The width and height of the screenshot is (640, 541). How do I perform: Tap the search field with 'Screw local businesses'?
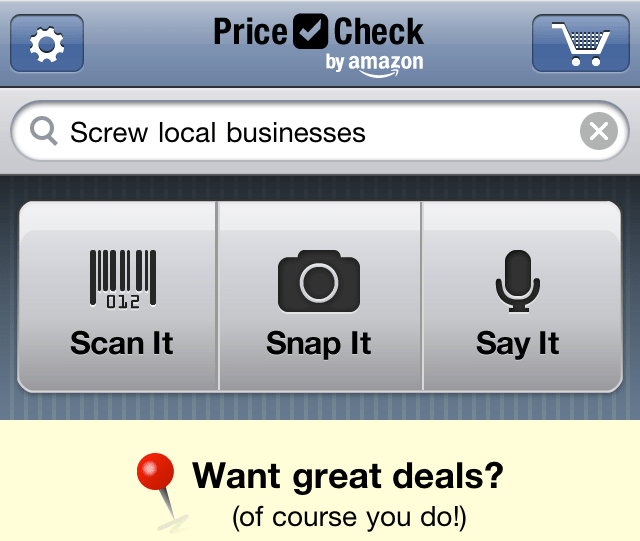pos(300,132)
